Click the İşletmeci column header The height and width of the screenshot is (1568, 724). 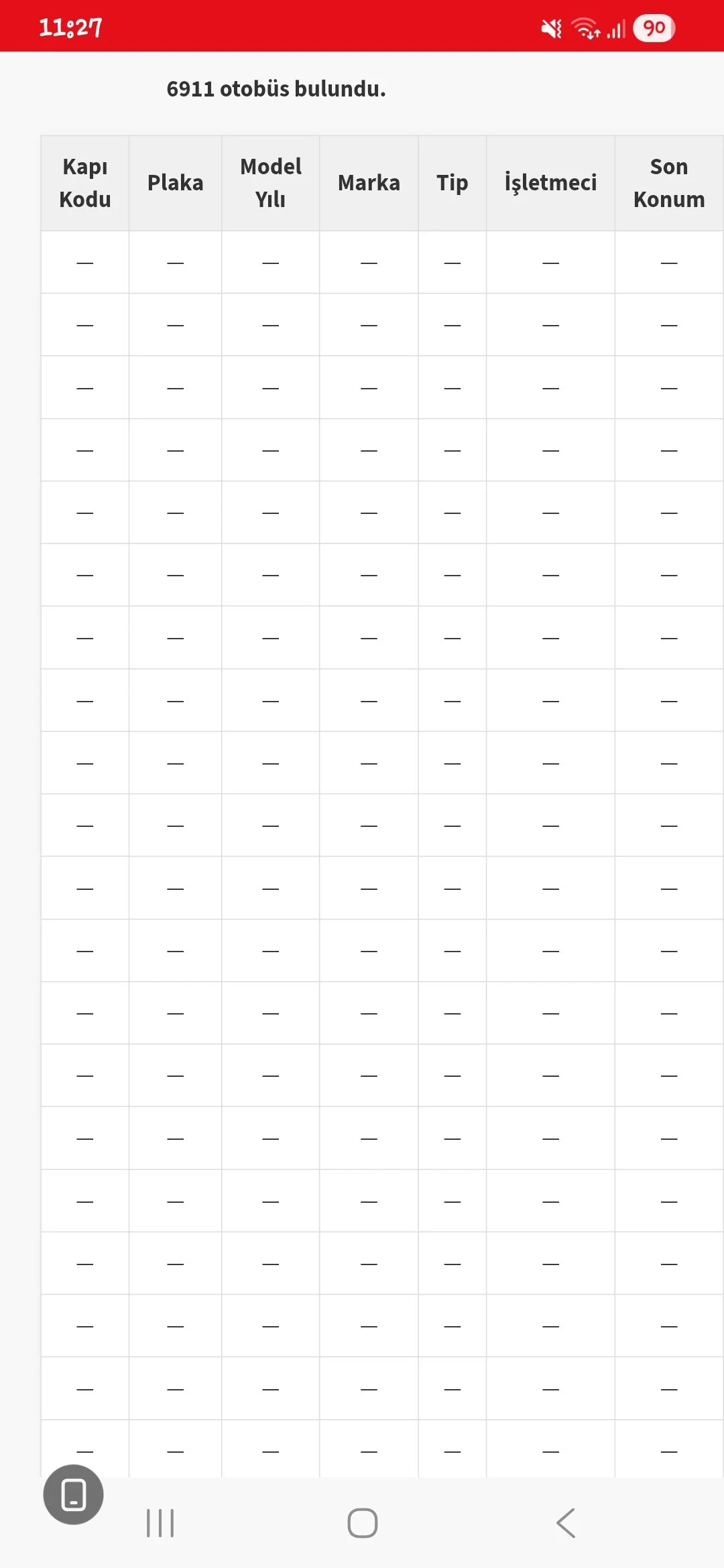(550, 182)
